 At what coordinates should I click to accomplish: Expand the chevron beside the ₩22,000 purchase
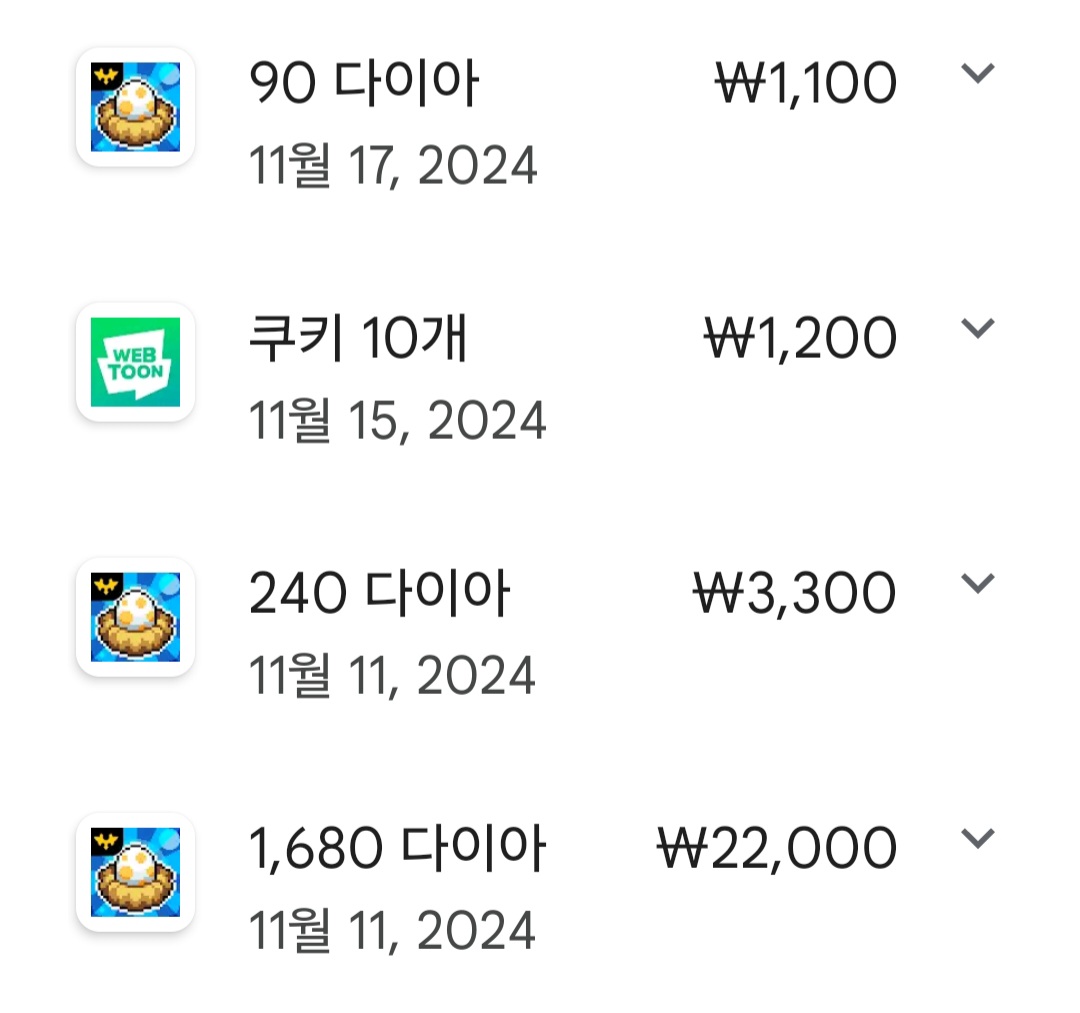(x=977, y=838)
